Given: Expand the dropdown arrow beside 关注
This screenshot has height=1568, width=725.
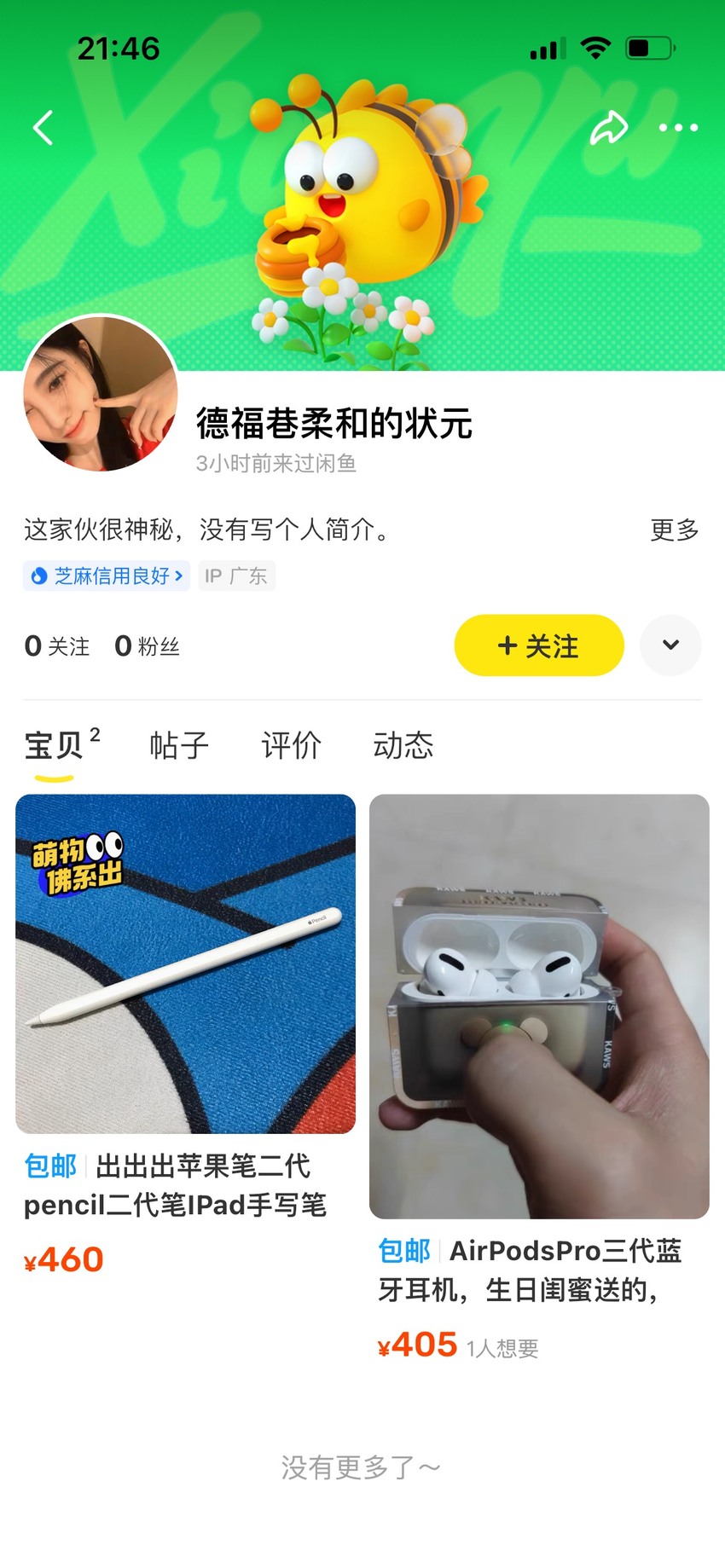Looking at the screenshot, I should 671,645.
